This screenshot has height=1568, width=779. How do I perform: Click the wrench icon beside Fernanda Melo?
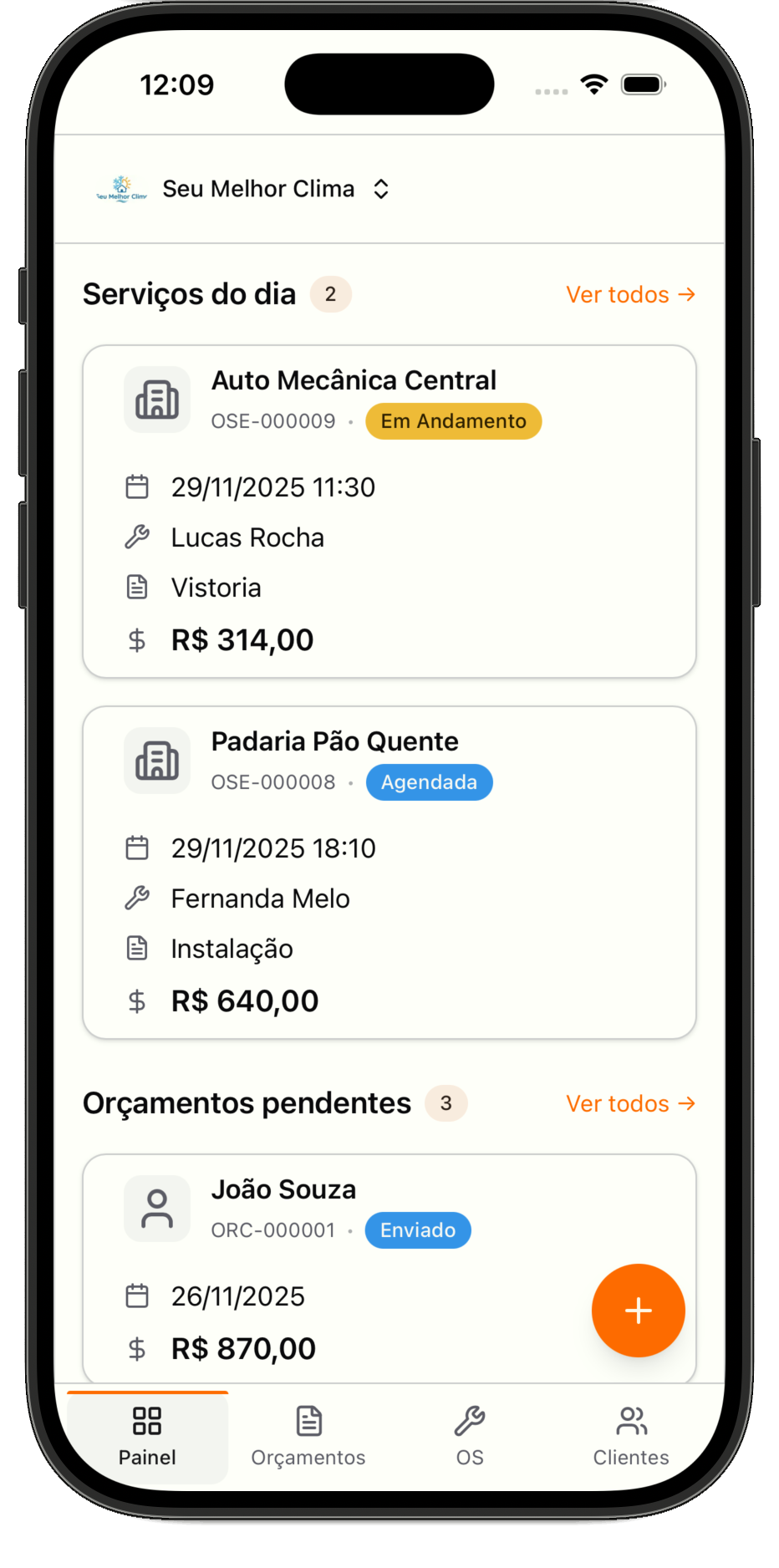[x=137, y=897]
